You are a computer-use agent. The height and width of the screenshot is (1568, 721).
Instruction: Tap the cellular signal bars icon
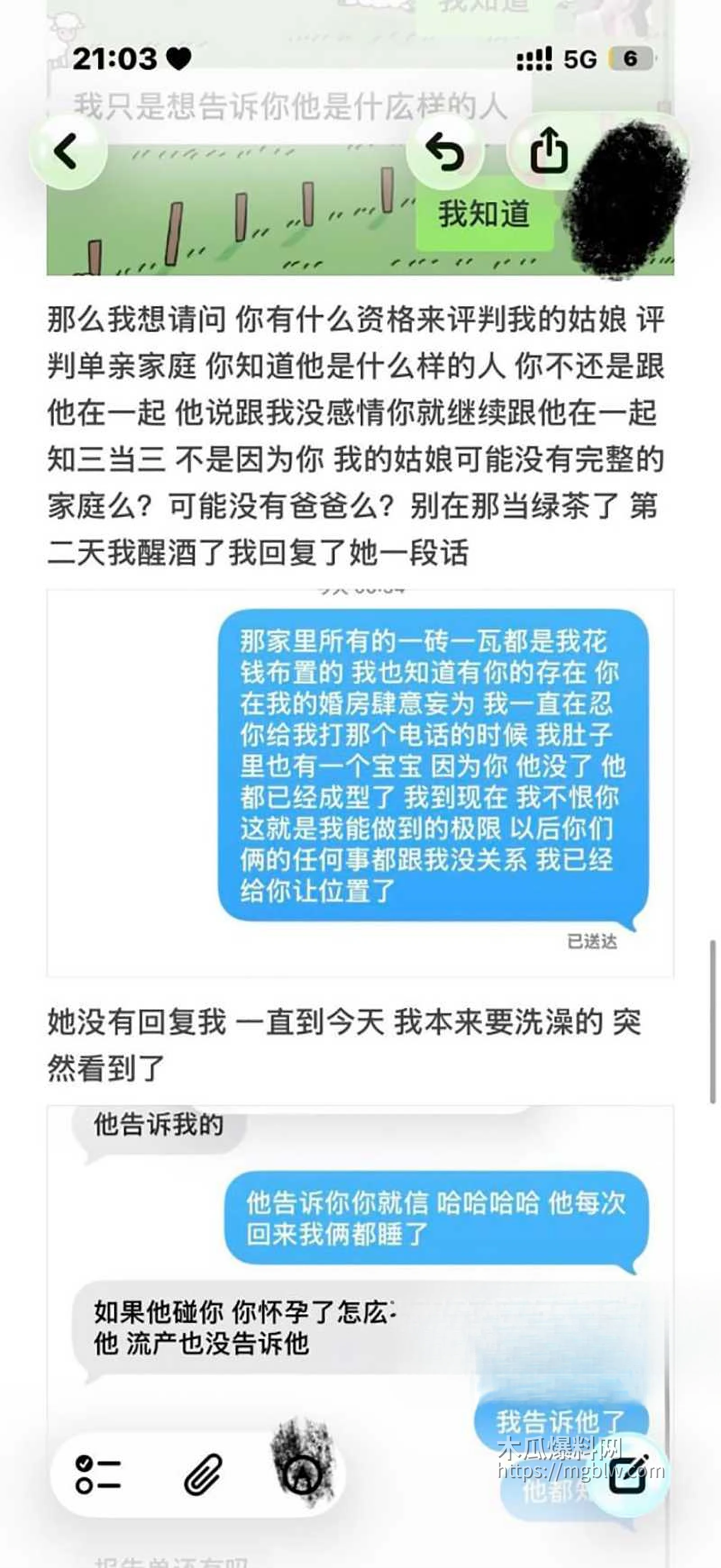534,58
